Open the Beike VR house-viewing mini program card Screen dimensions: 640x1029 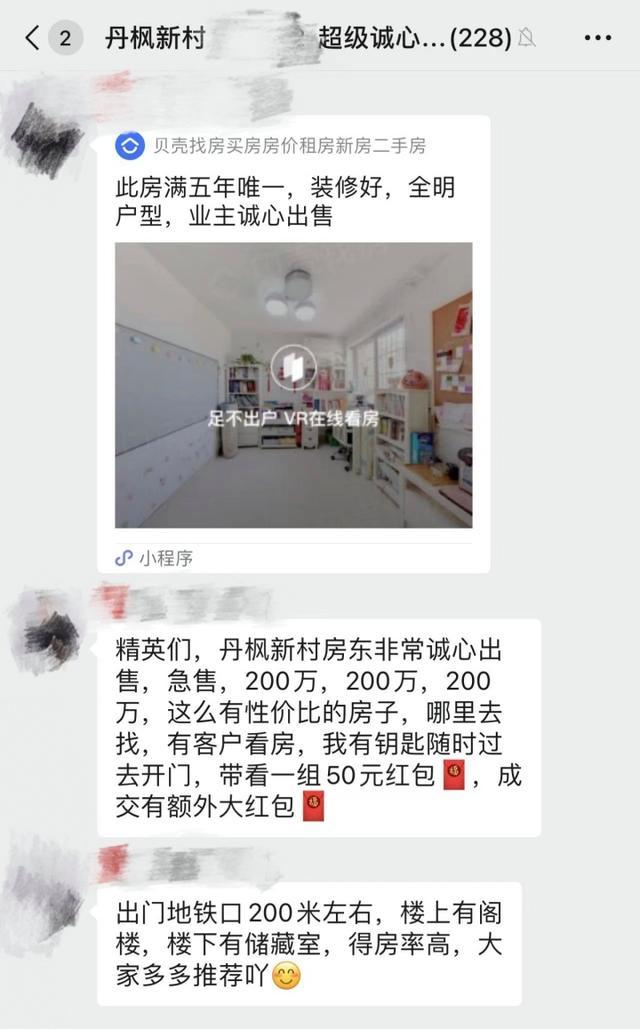pos(293,385)
